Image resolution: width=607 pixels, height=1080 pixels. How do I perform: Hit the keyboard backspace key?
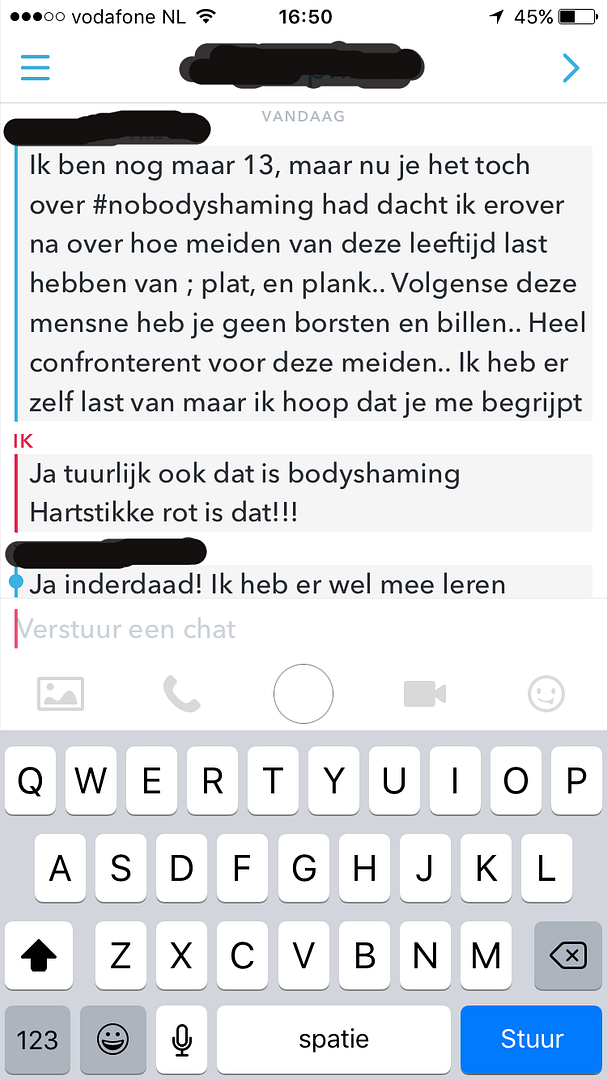click(x=567, y=956)
